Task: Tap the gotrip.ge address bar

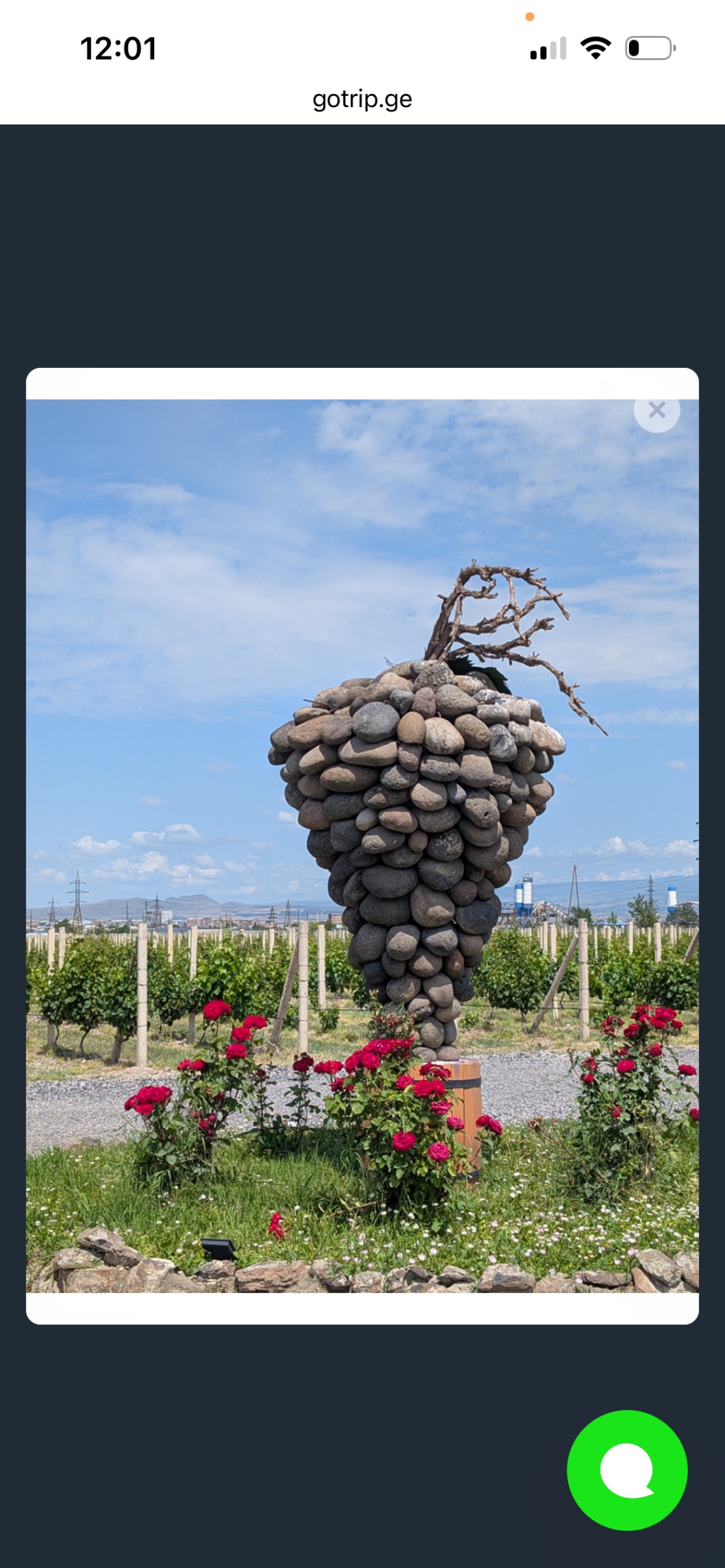Action: point(362,99)
